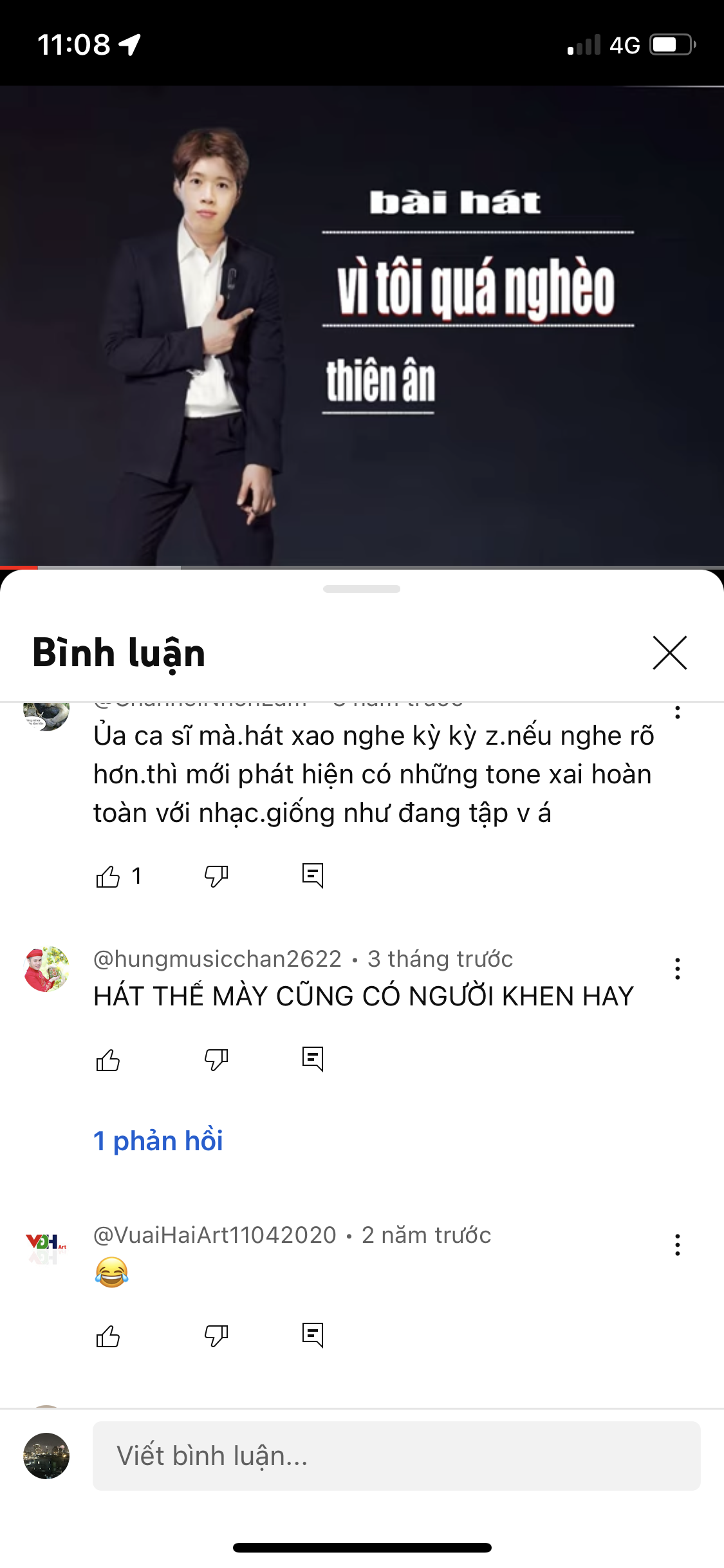Tap the vì tôi quá nghèo video player
Viewport: 724px width, 1568px height.
pyautogui.click(x=362, y=326)
